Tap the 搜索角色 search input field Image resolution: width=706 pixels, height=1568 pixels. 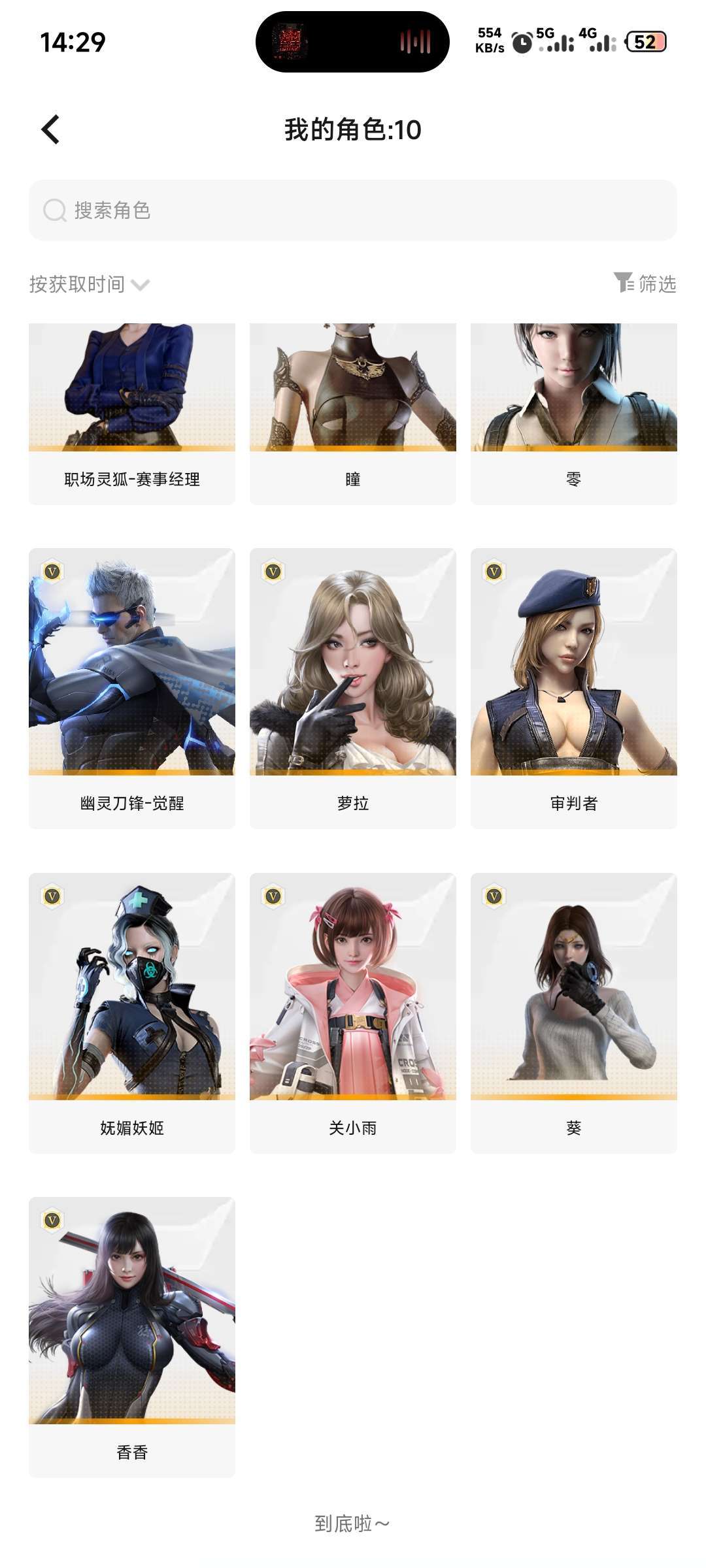point(261,211)
